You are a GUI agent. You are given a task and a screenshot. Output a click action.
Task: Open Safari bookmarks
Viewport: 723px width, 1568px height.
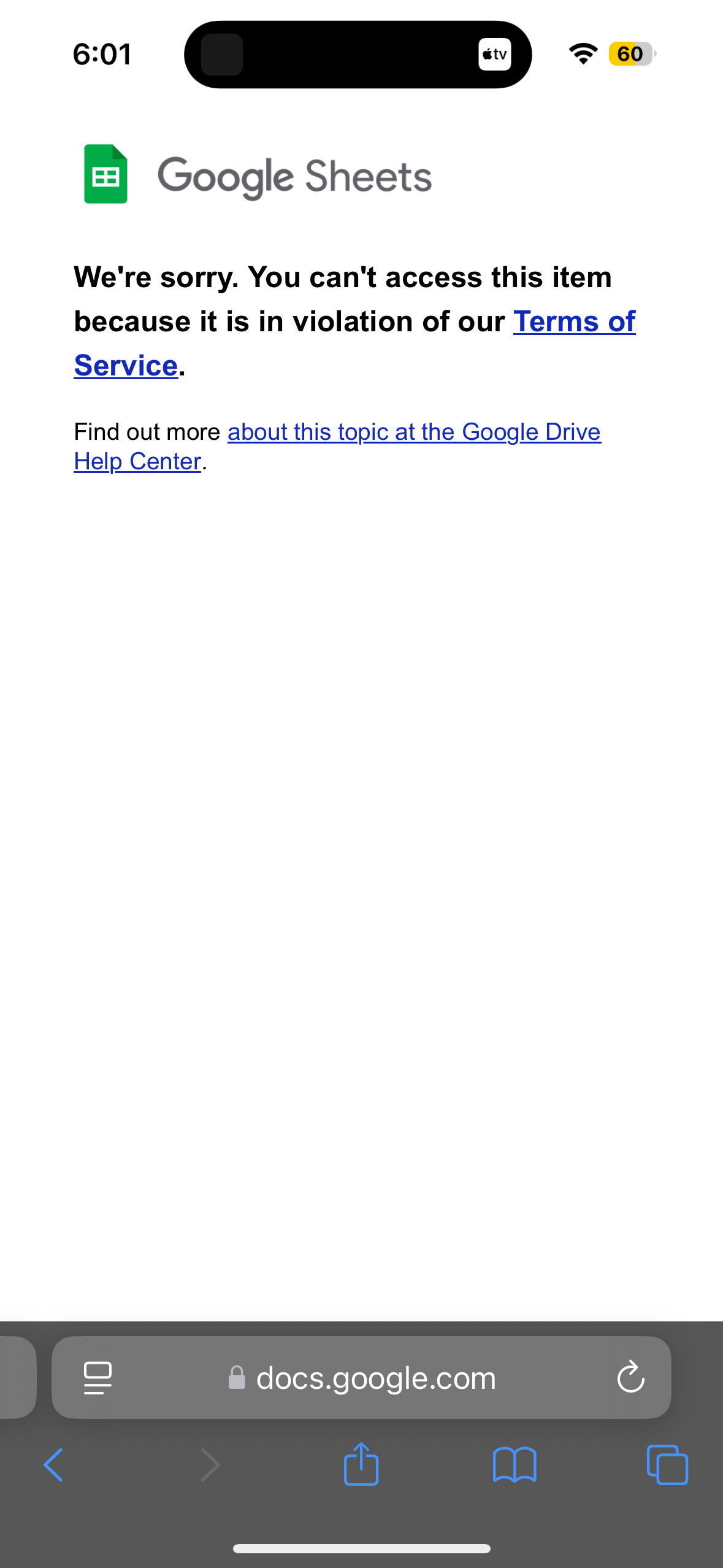[515, 1465]
